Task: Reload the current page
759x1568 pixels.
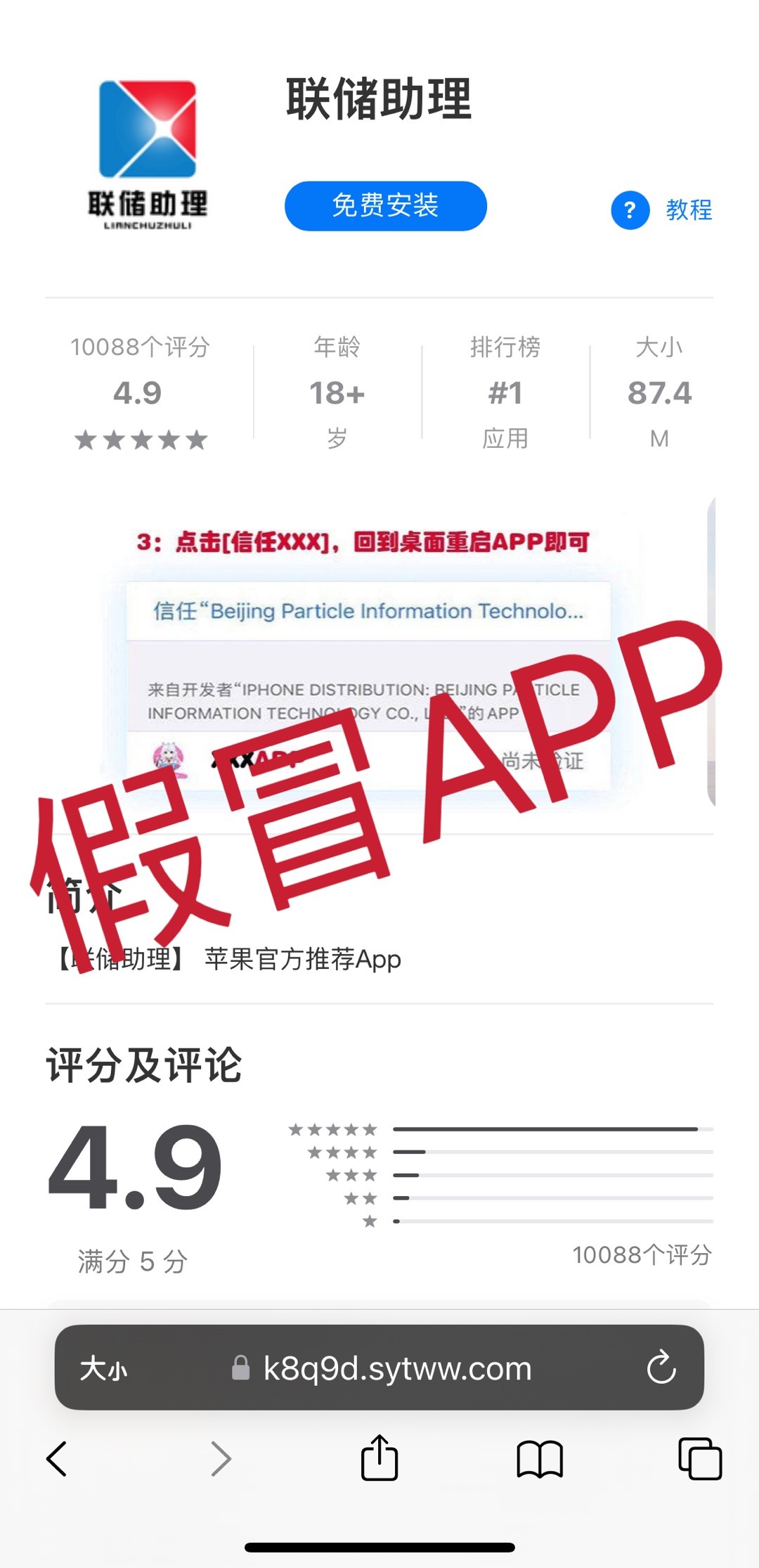Action: (661, 1368)
